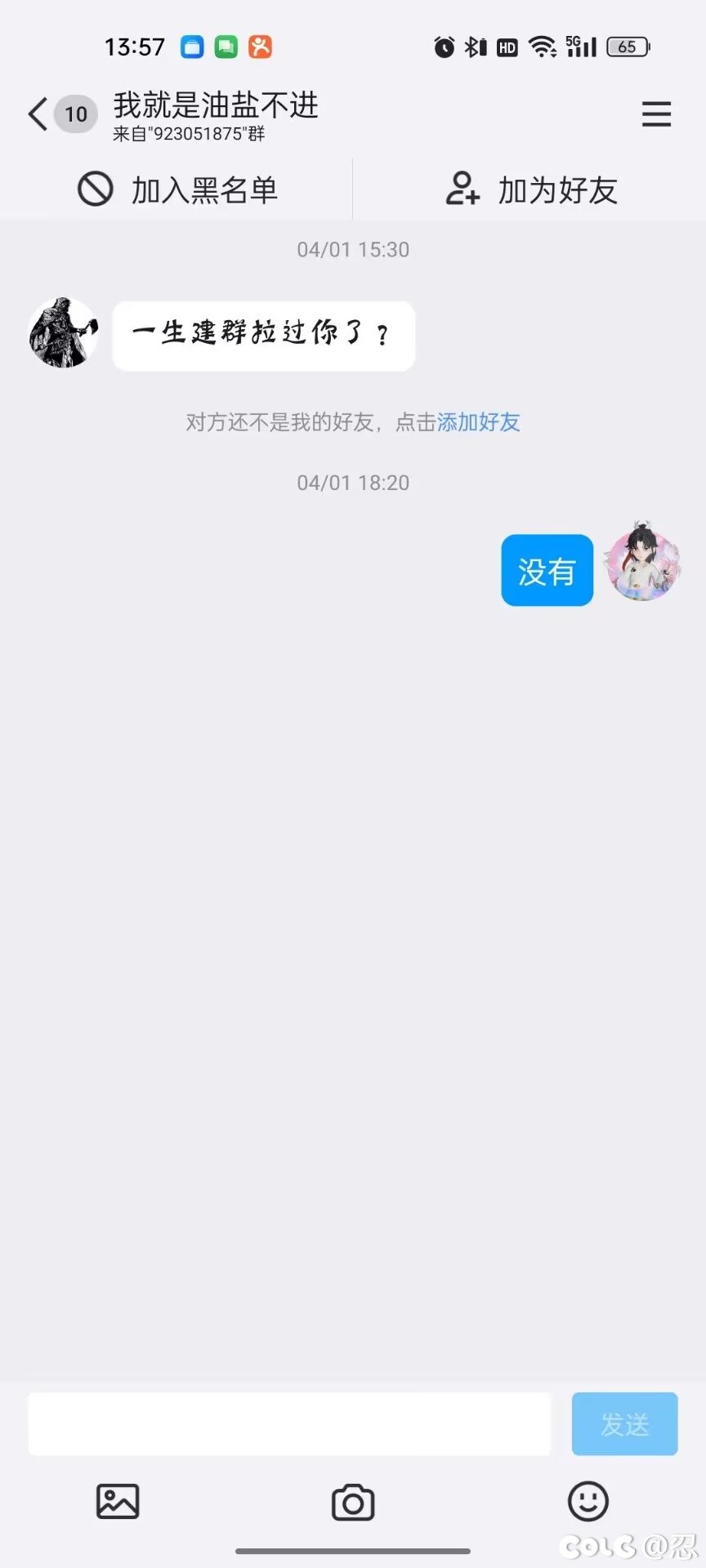The width and height of the screenshot is (706, 1568).
Task: Tap the 发送 send button
Action: point(624,1424)
